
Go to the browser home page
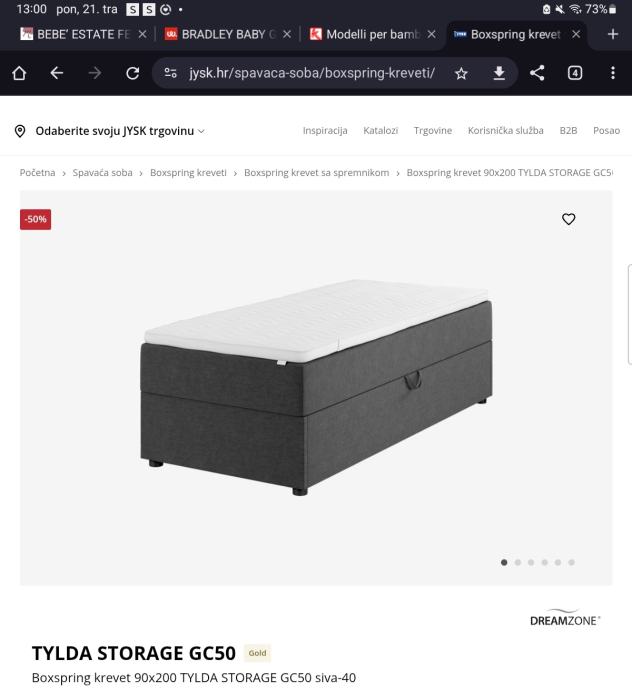tap(19, 73)
